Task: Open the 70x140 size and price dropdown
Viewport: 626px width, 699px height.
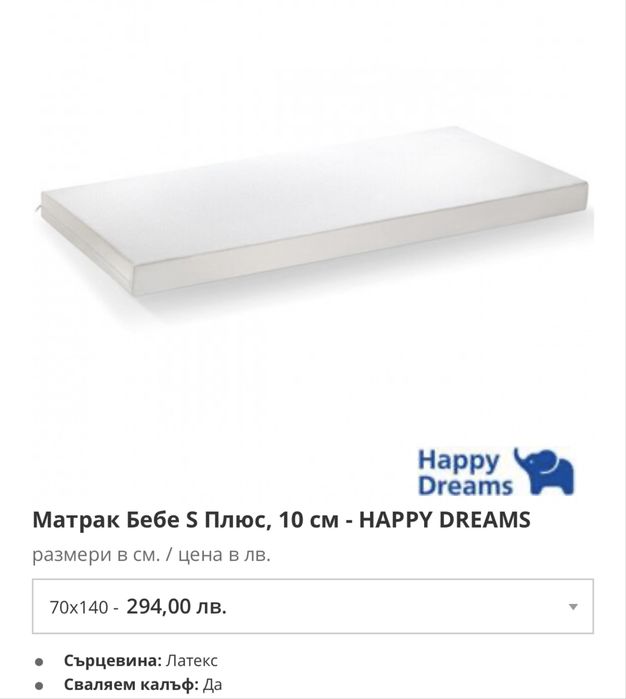Action: (313, 606)
